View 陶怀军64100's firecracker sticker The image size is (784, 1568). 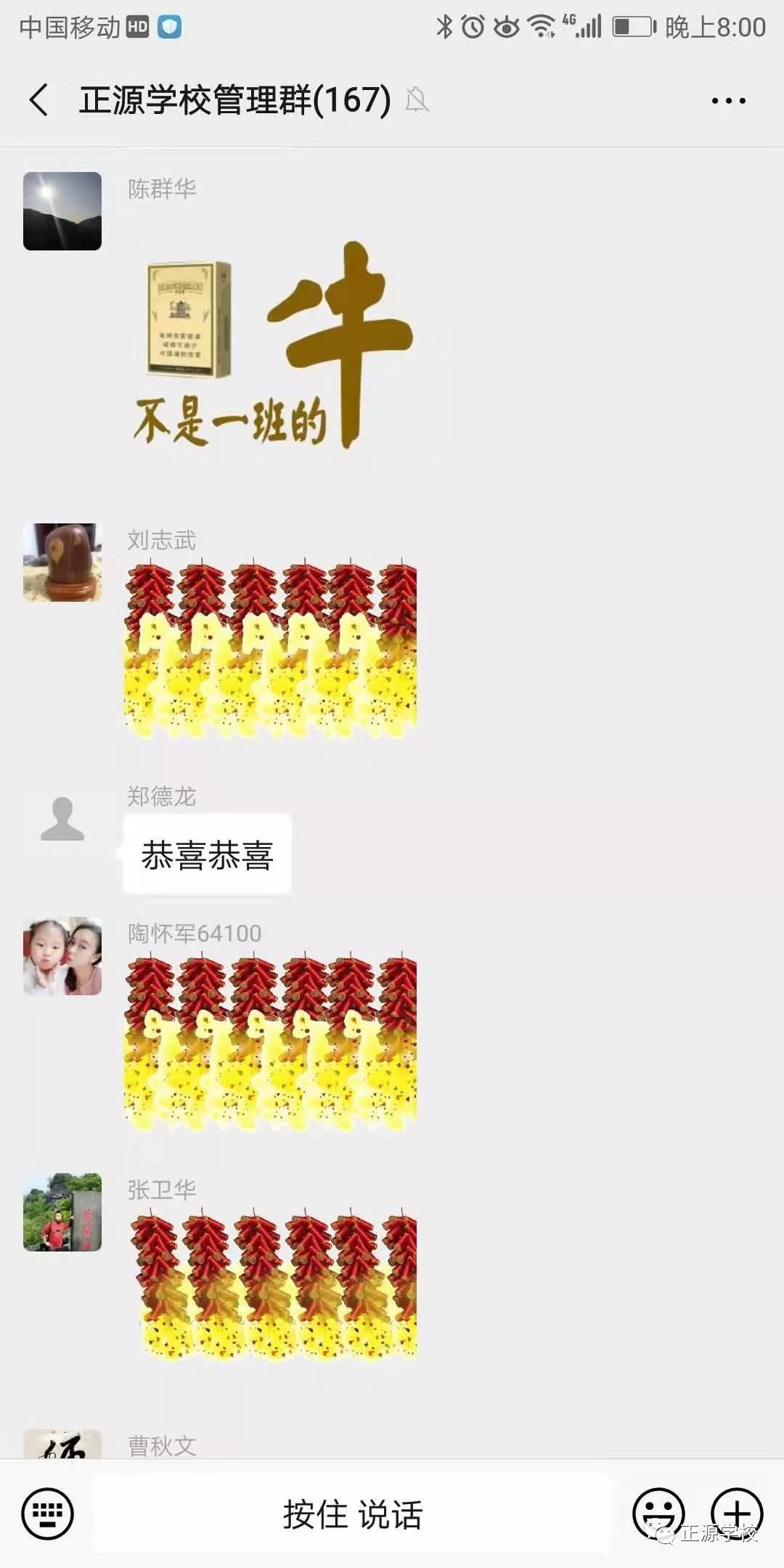pos(271,1043)
